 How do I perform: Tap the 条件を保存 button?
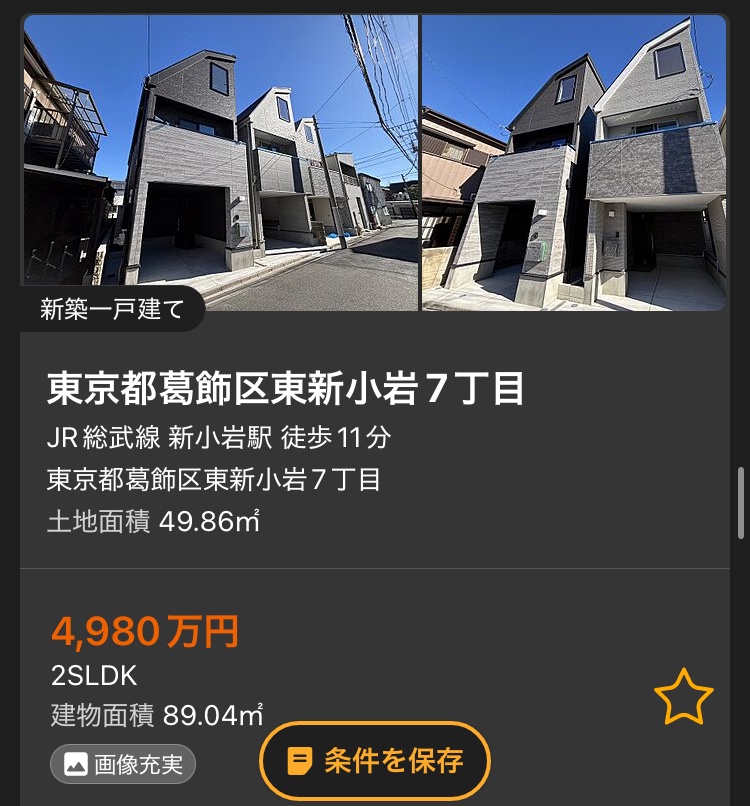375,761
